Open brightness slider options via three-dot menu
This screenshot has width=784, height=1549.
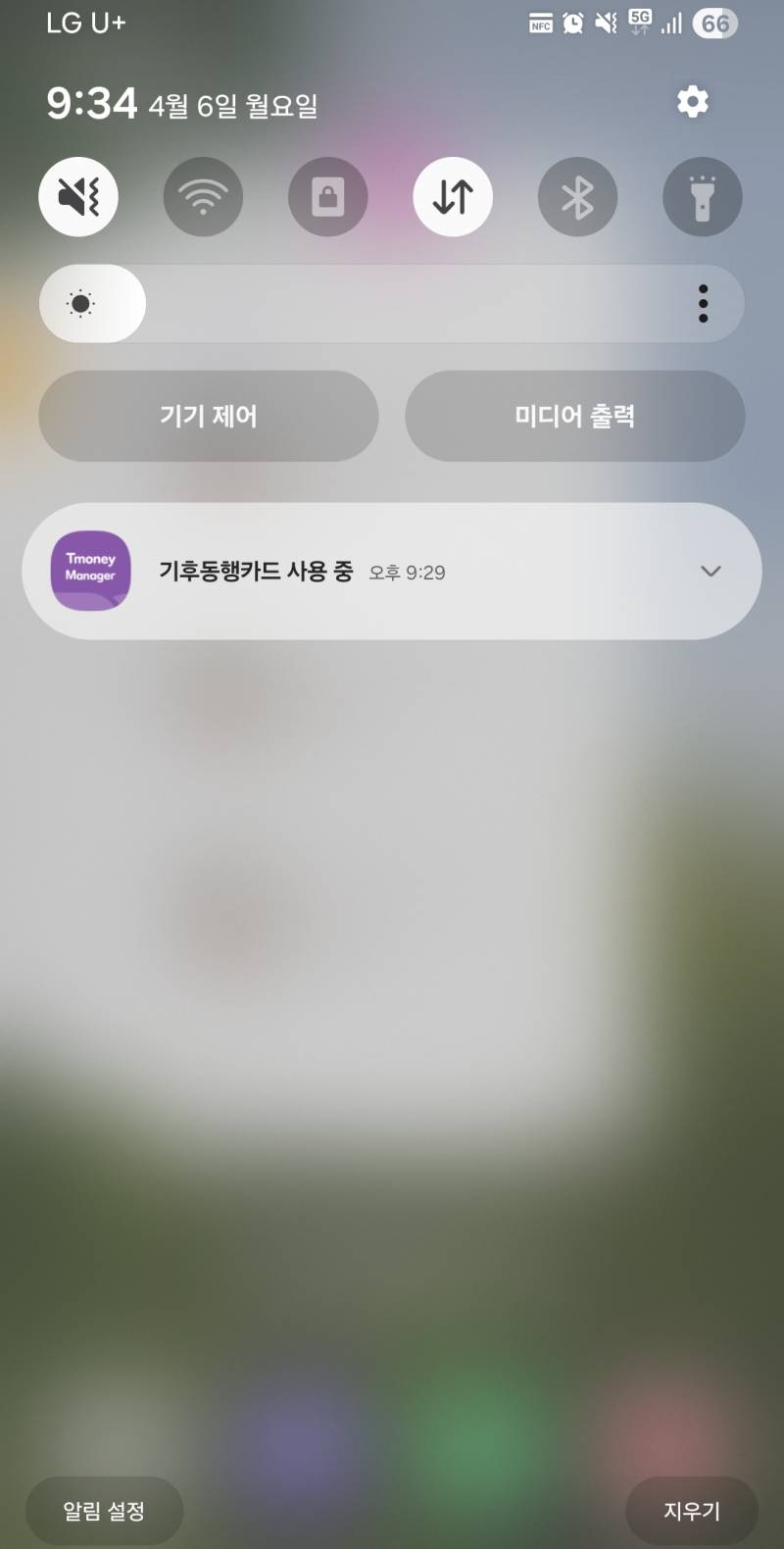point(703,304)
